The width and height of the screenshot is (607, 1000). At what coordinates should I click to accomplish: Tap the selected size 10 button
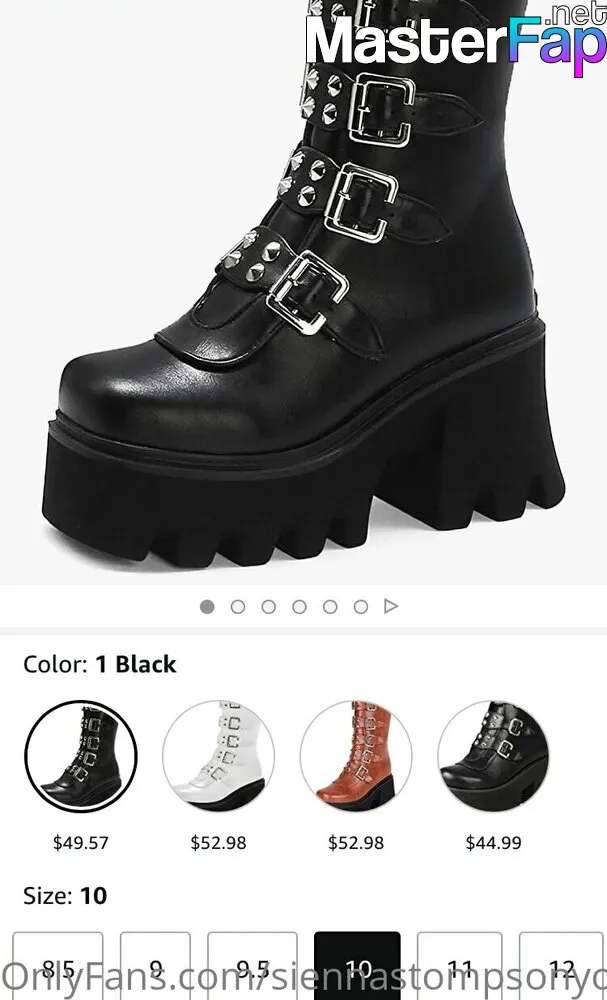[357, 966]
